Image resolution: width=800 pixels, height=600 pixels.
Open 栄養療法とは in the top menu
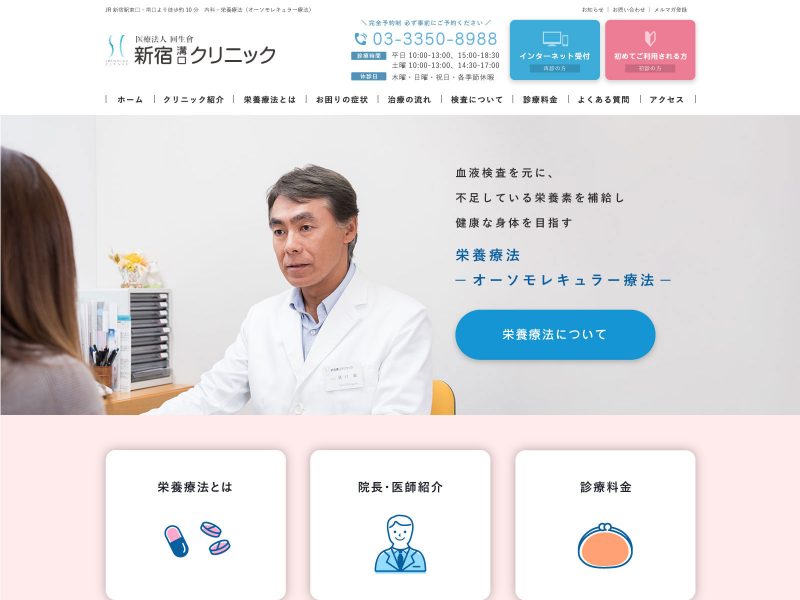tap(270, 100)
